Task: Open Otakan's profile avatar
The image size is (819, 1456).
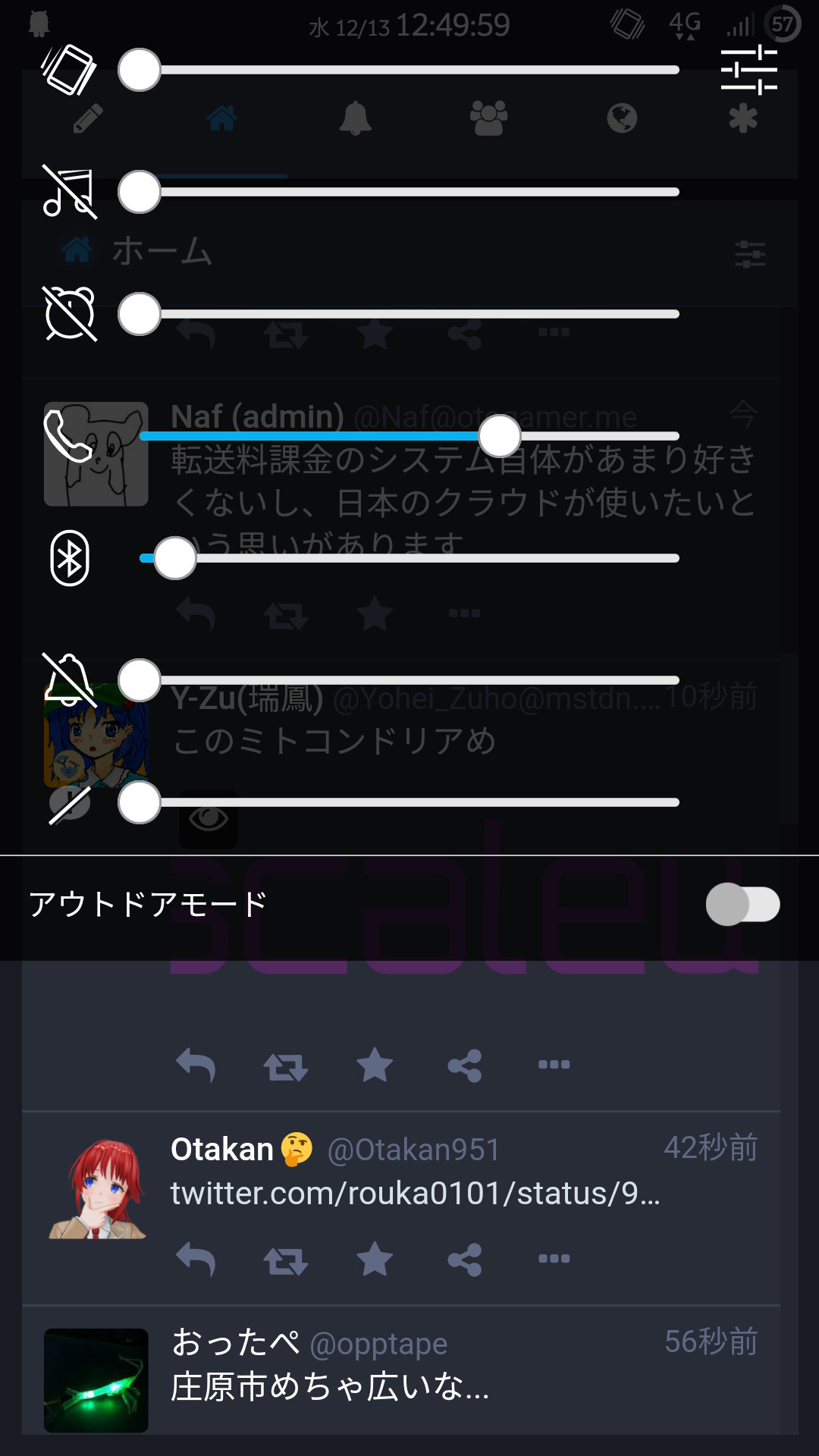Action: pos(96,1188)
